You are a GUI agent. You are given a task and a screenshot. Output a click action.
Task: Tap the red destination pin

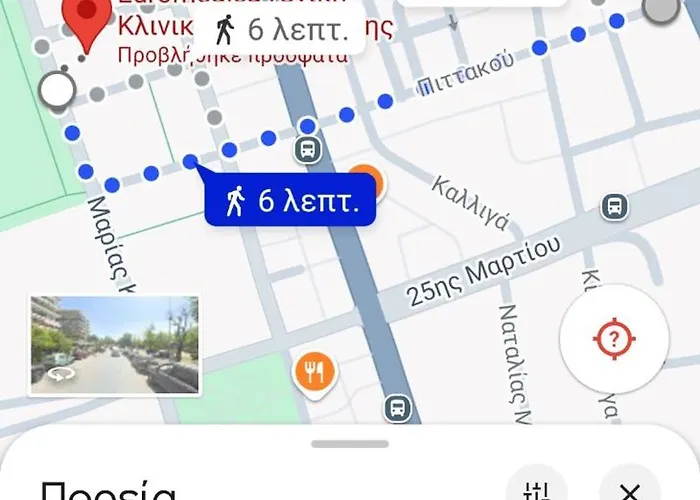(86, 22)
